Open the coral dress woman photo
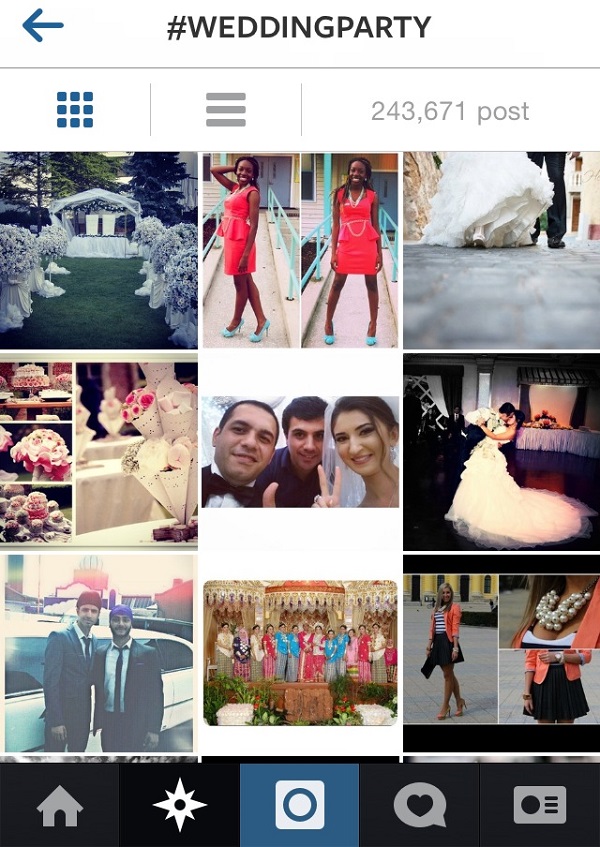 coord(300,250)
